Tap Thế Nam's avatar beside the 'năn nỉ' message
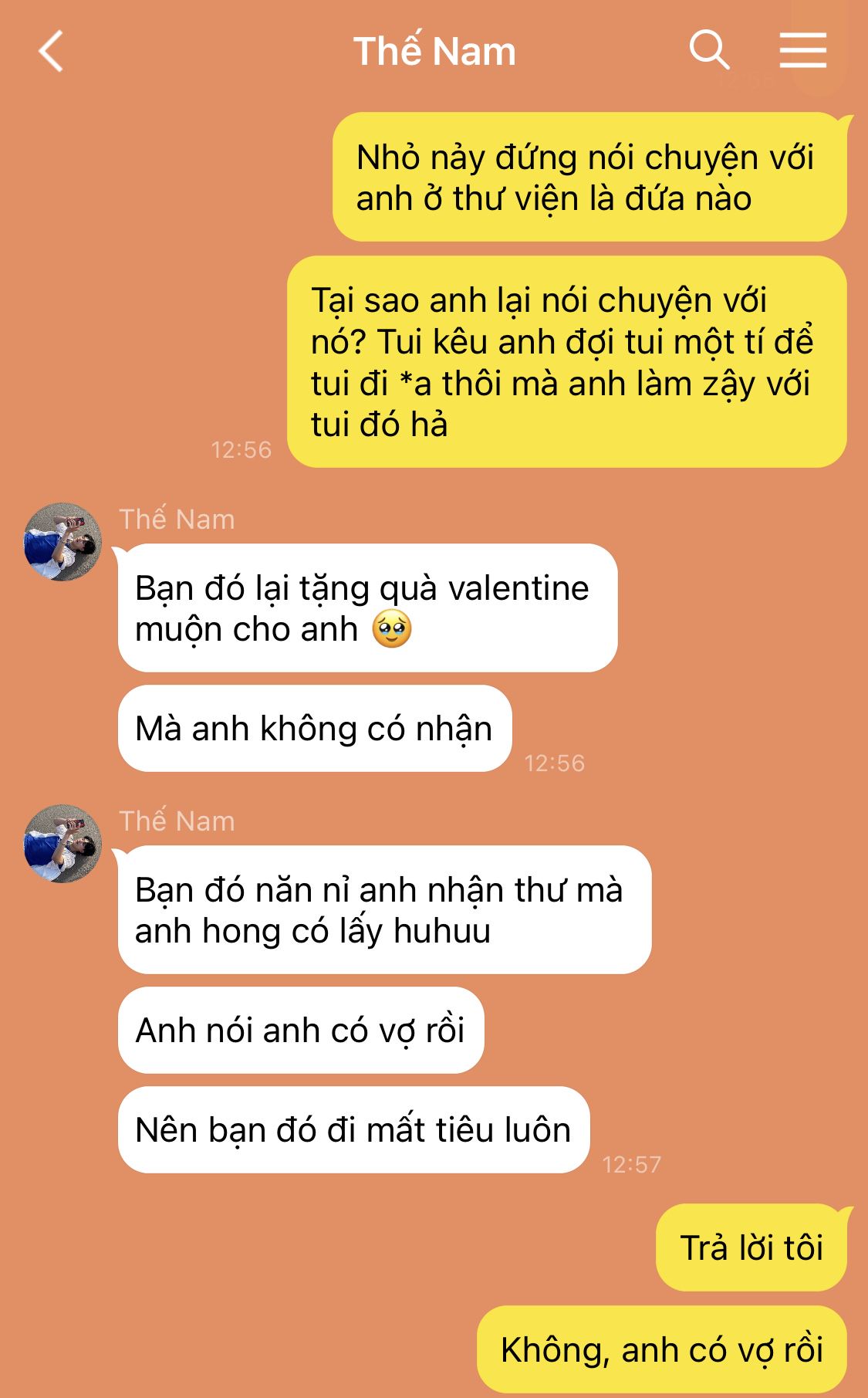The width and height of the screenshot is (868, 1398). coord(63,844)
